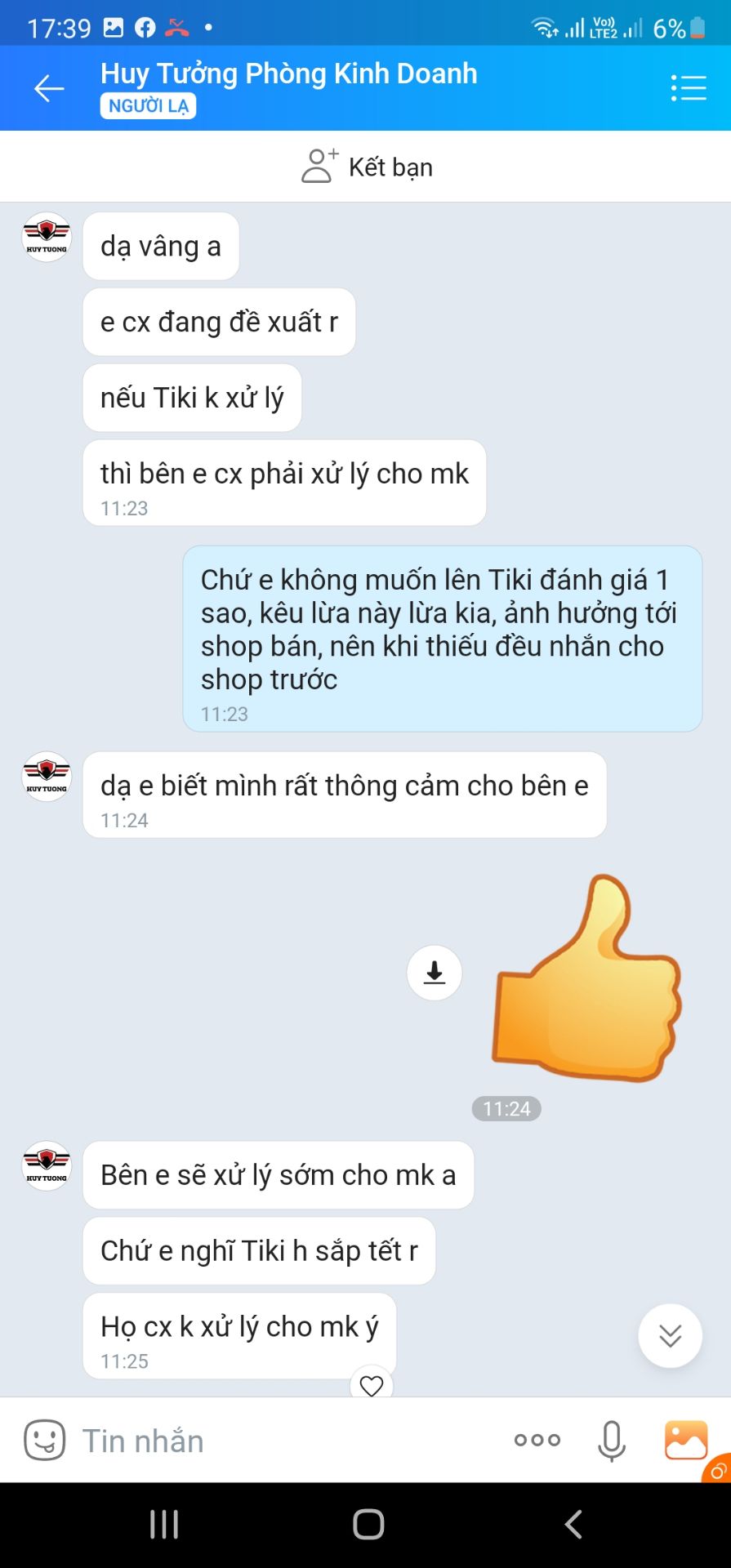Viewport: 731px width, 1568px height.
Task: Tap the NGƯỜI LẠ label under contact name
Action: [x=148, y=105]
